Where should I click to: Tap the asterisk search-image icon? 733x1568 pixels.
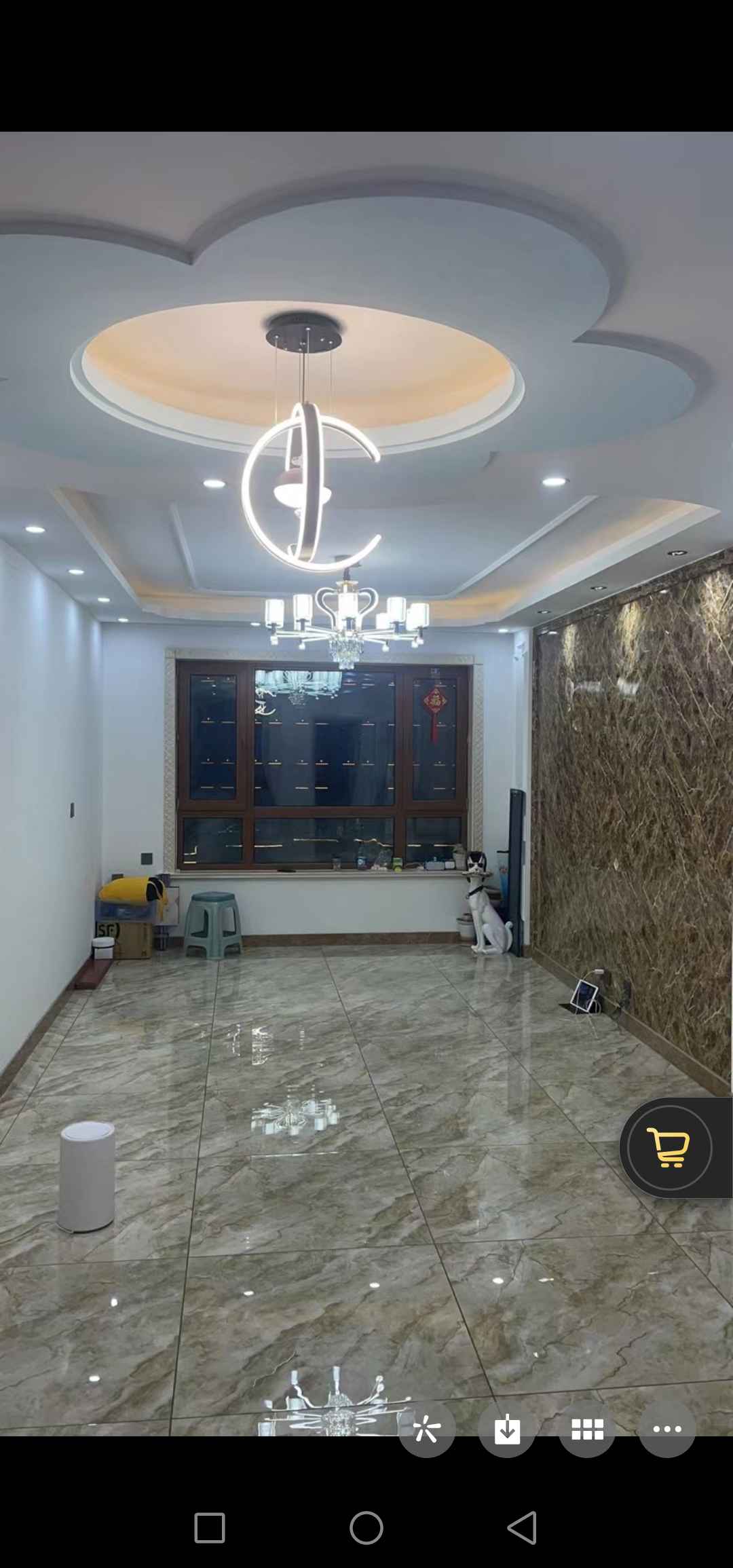[x=427, y=1429]
